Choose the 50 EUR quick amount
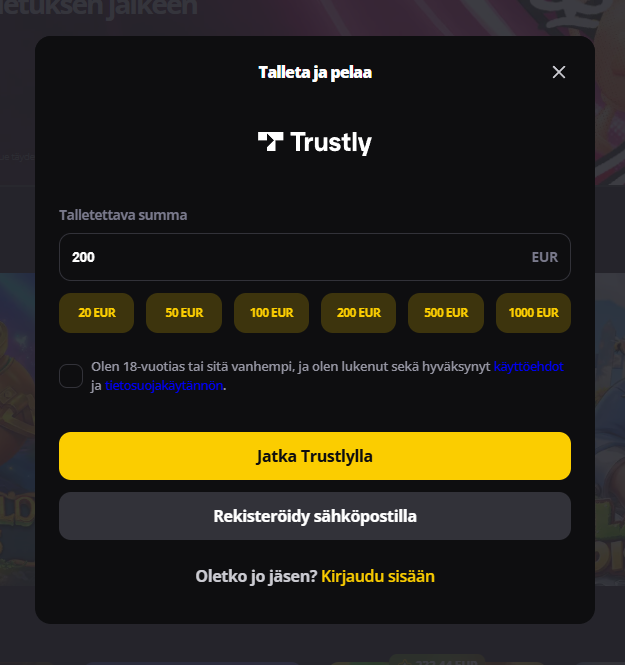This screenshot has height=665, width=625. tap(184, 313)
